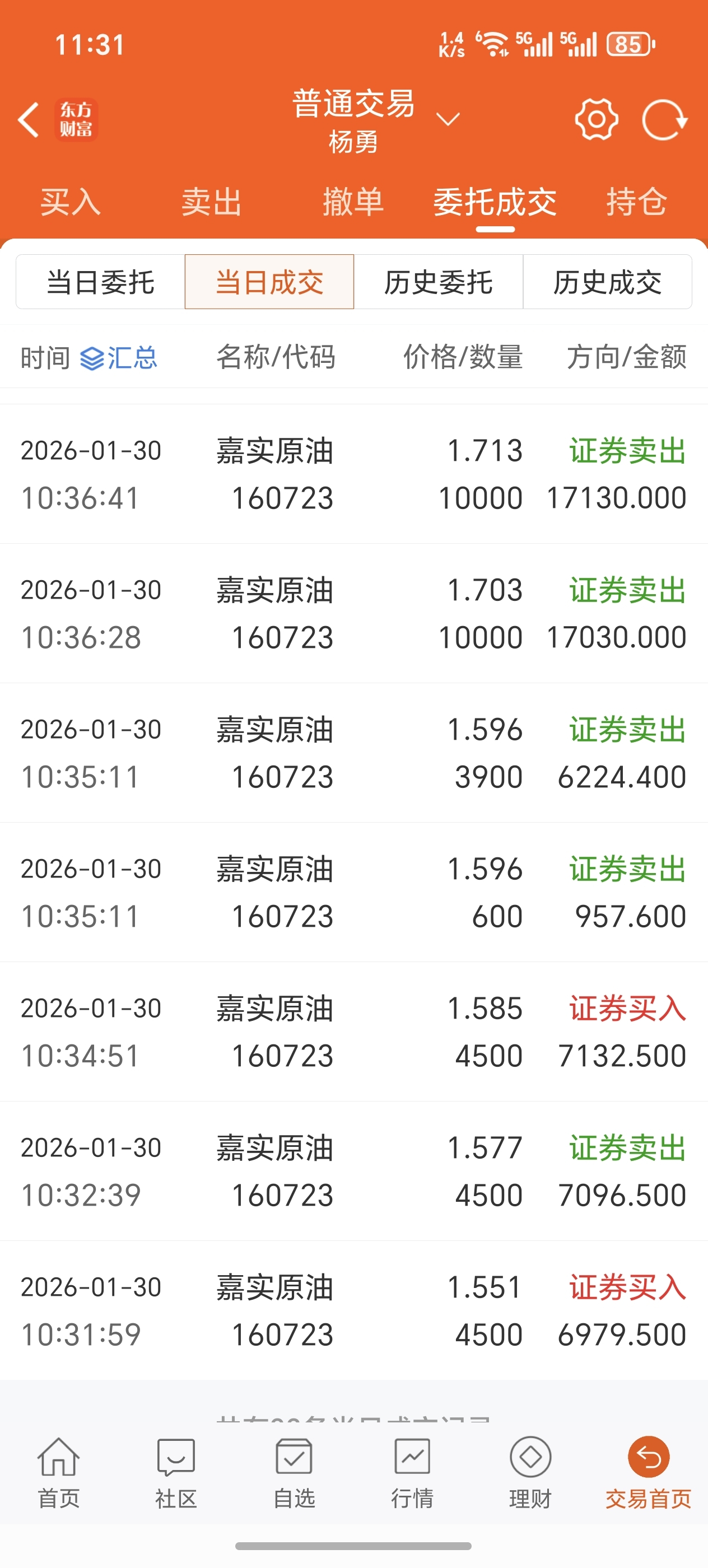The height and width of the screenshot is (1568, 708).
Task: Select the 当日成交 segment
Action: (x=269, y=282)
